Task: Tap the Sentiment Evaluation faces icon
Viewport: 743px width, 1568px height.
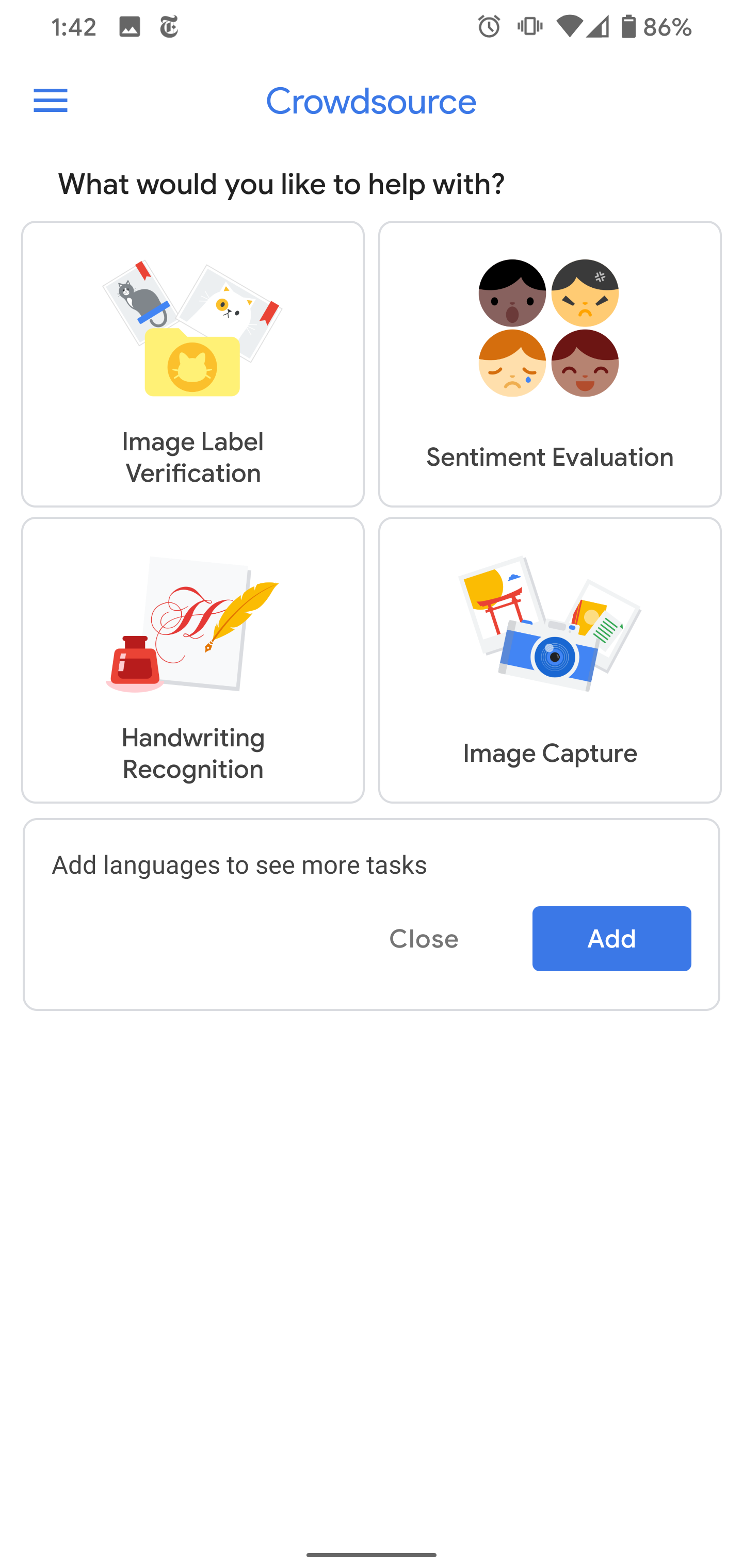Action: coord(548,328)
